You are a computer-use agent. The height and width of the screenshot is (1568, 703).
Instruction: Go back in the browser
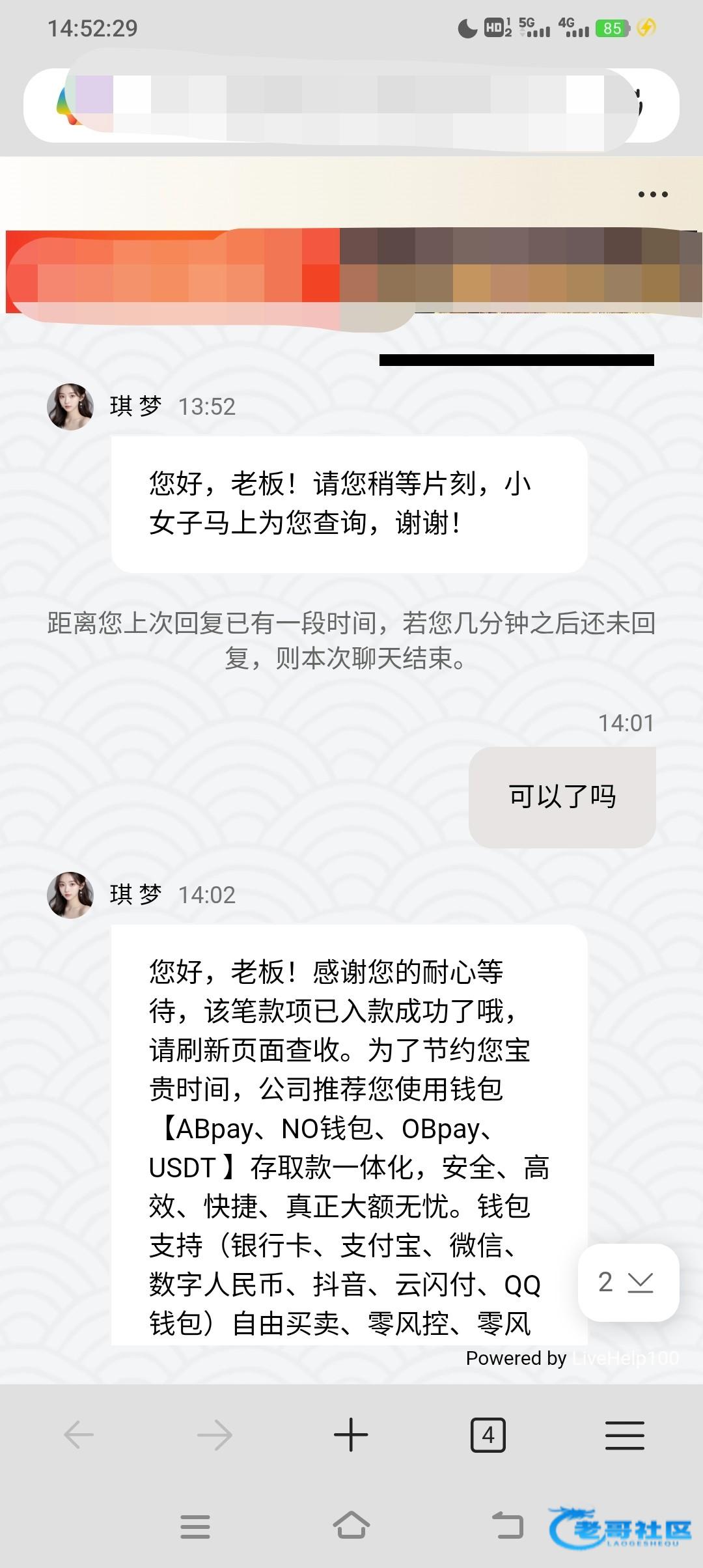pos(79,1435)
